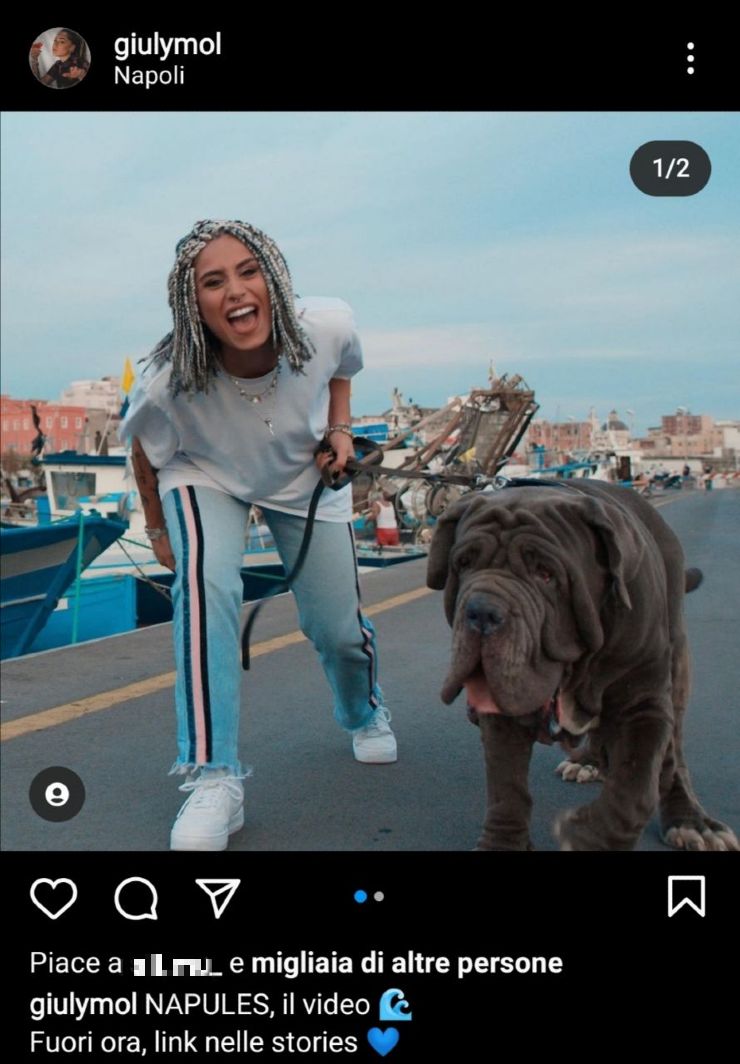Save the post with bookmark icon

pyautogui.click(x=686, y=896)
